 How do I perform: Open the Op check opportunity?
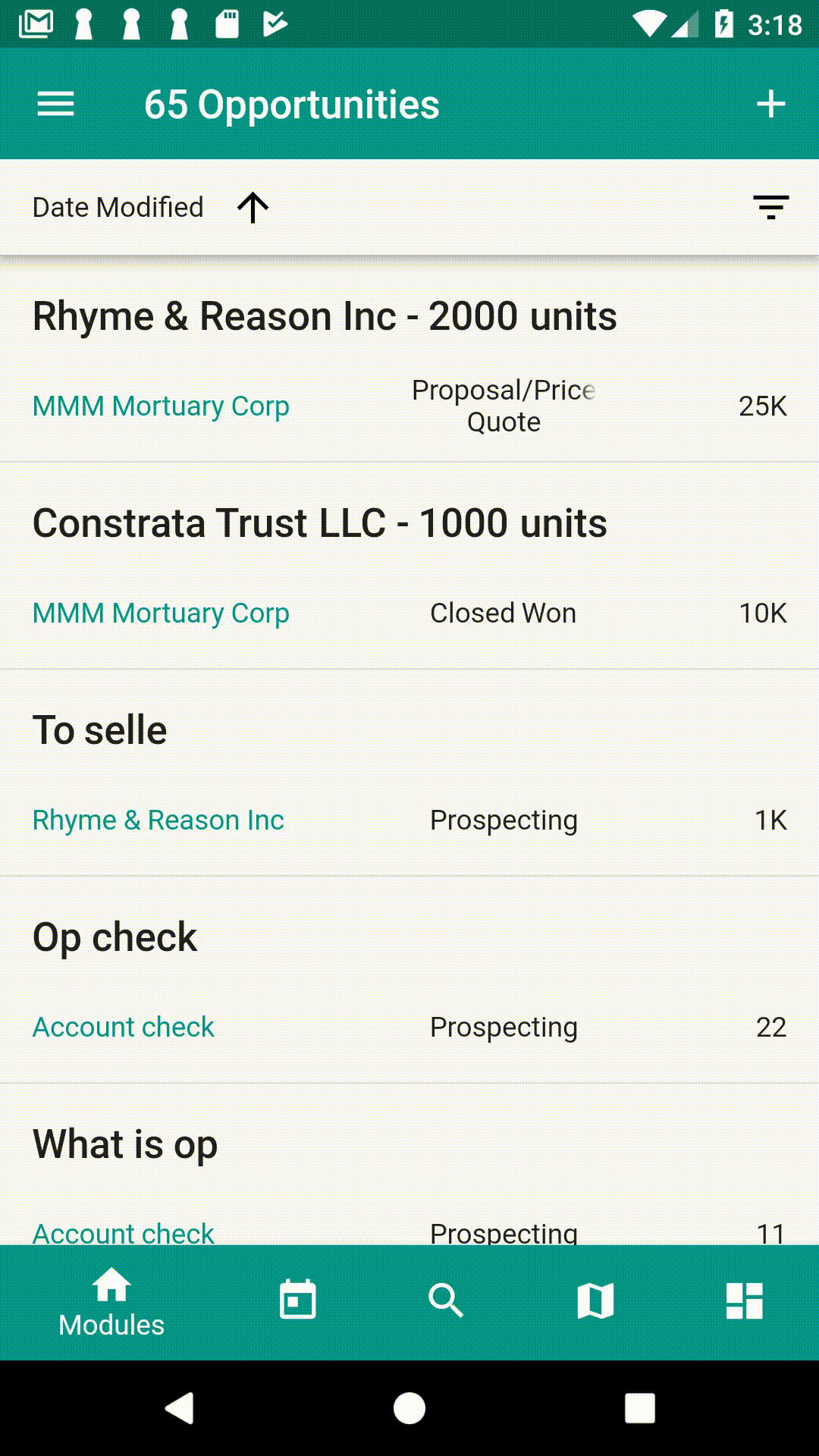click(x=115, y=937)
